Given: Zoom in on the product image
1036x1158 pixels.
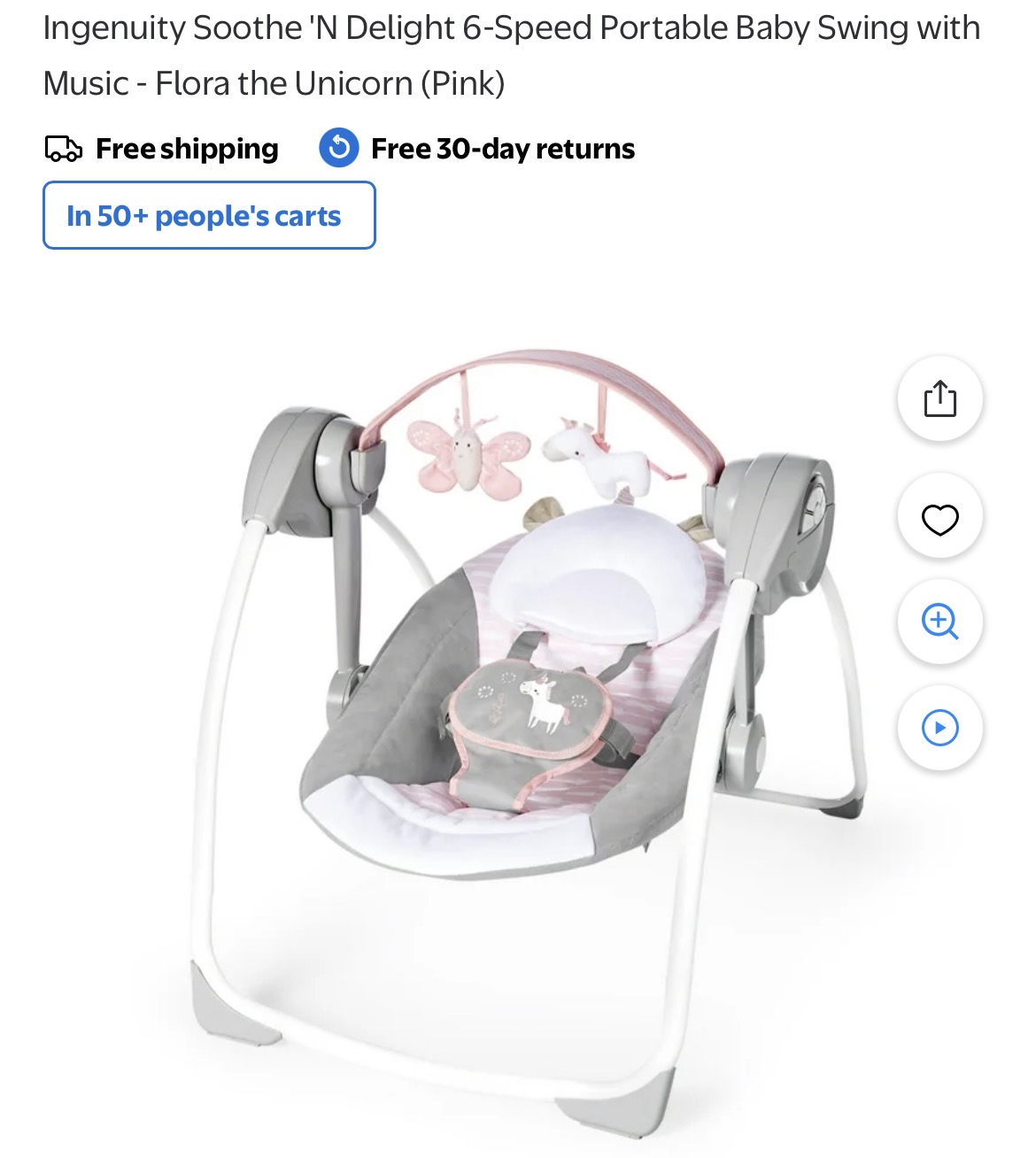Looking at the screenshot, I should pyautogui.click(x=939, y=621).
